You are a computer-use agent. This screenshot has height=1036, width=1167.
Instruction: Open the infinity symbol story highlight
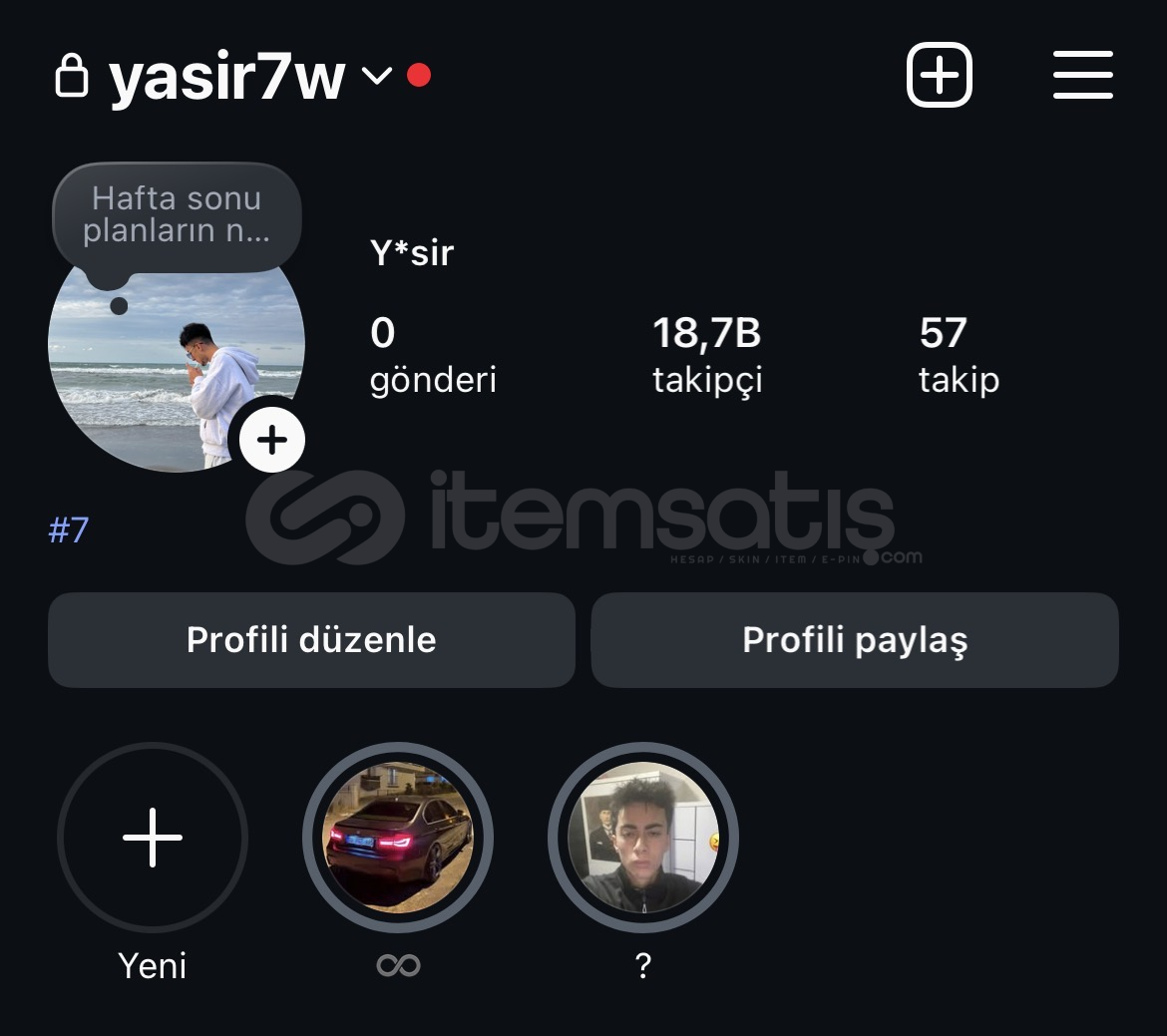(x=398, y=838)
